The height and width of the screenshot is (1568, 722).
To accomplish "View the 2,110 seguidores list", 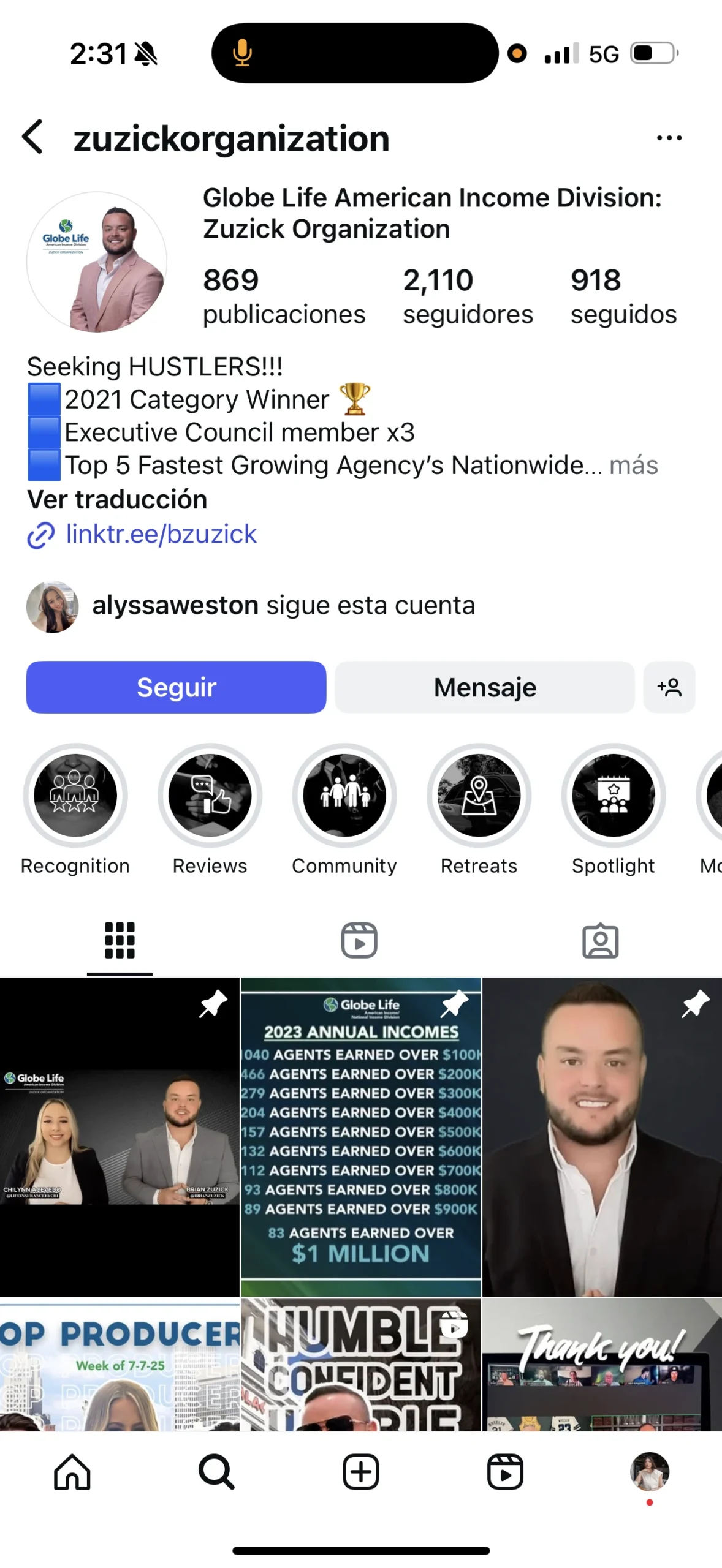I will tap(468, 296).
